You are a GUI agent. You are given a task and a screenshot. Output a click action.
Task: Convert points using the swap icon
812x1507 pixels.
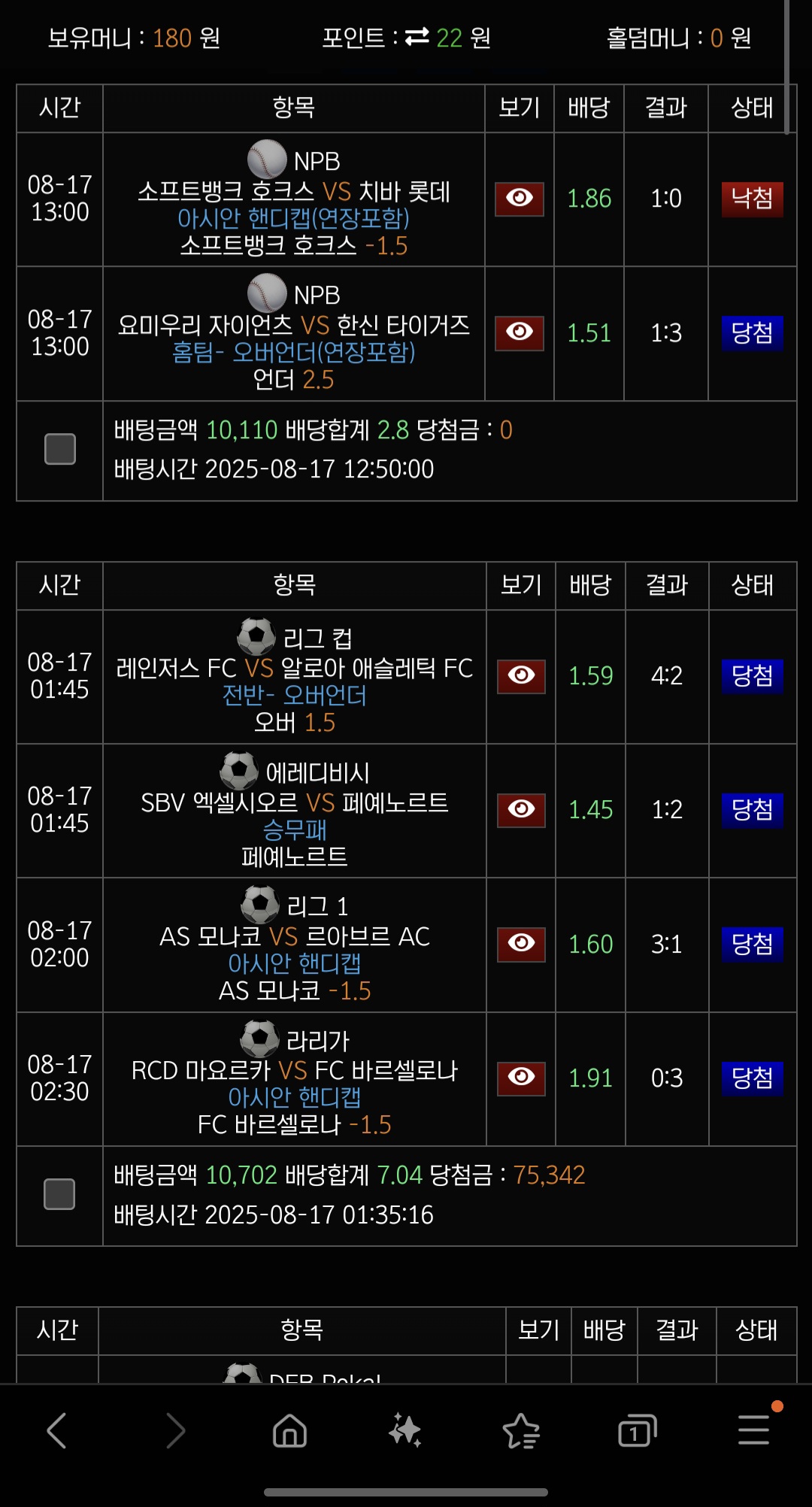pos(417,37)
